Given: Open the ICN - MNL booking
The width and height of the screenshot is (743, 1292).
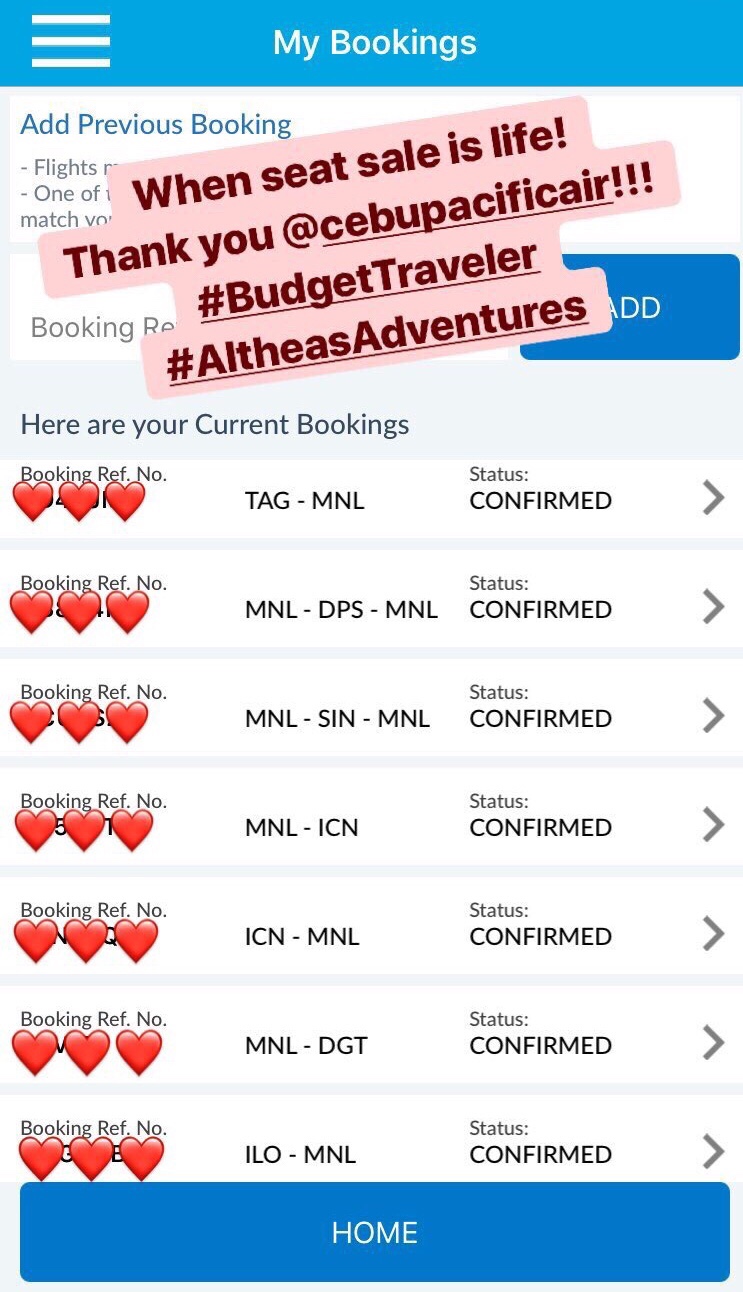Looking at the screenshot, I should pos(371,934).
